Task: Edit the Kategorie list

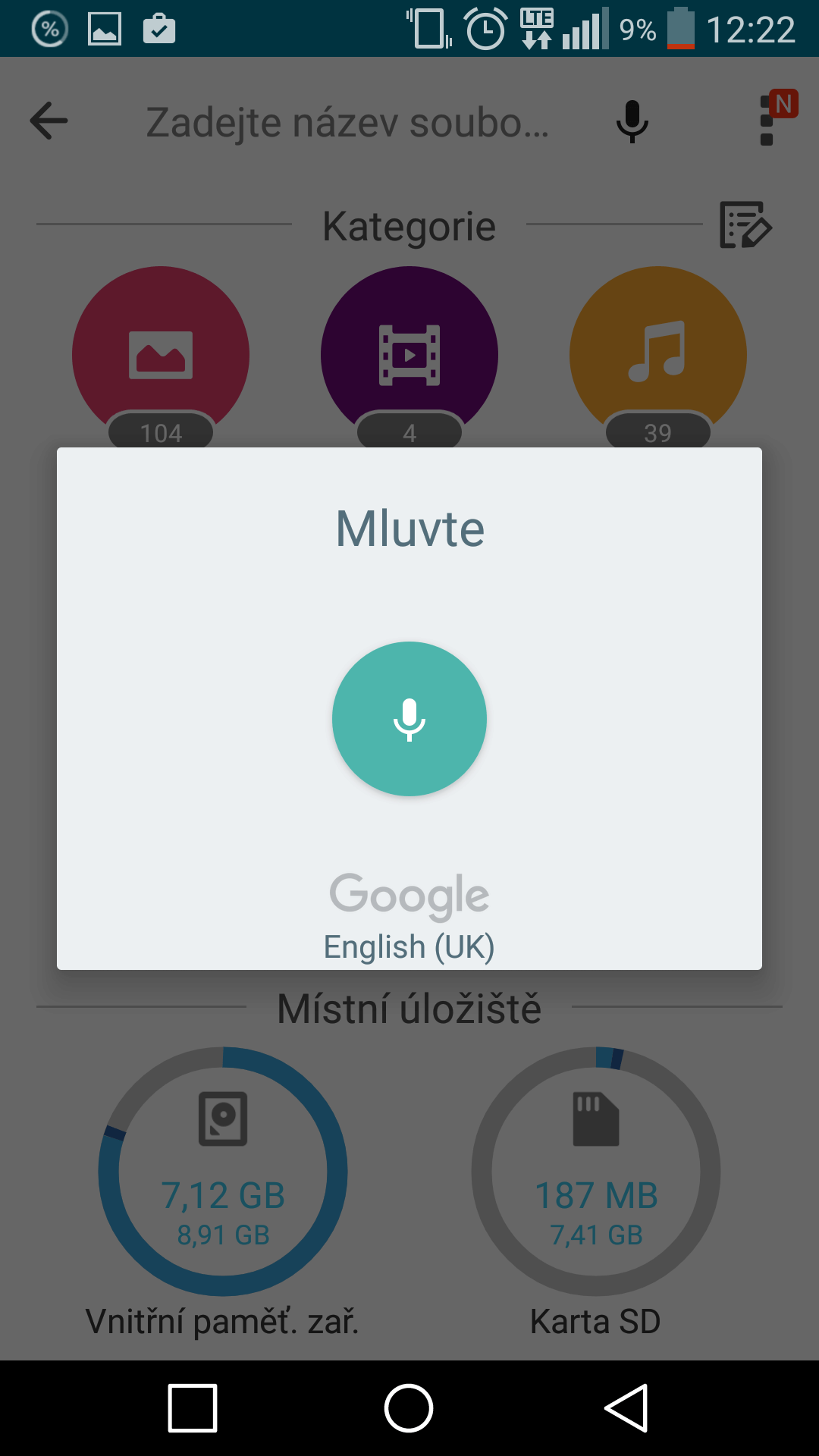Action: [x=745, y=224]
